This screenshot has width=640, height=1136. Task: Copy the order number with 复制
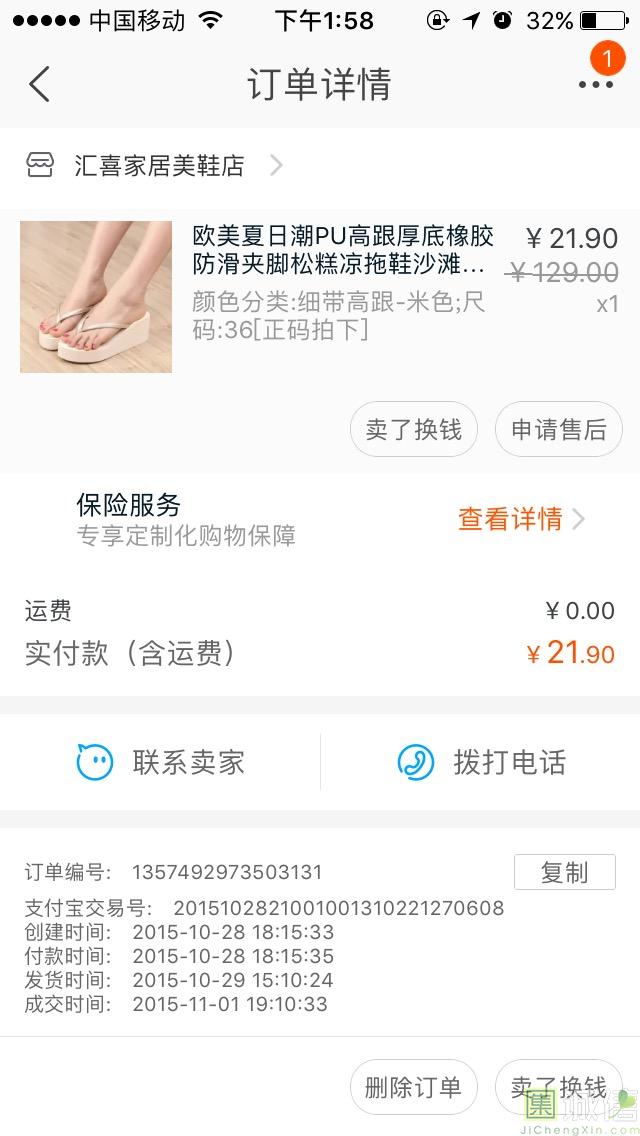click(564, 872)
